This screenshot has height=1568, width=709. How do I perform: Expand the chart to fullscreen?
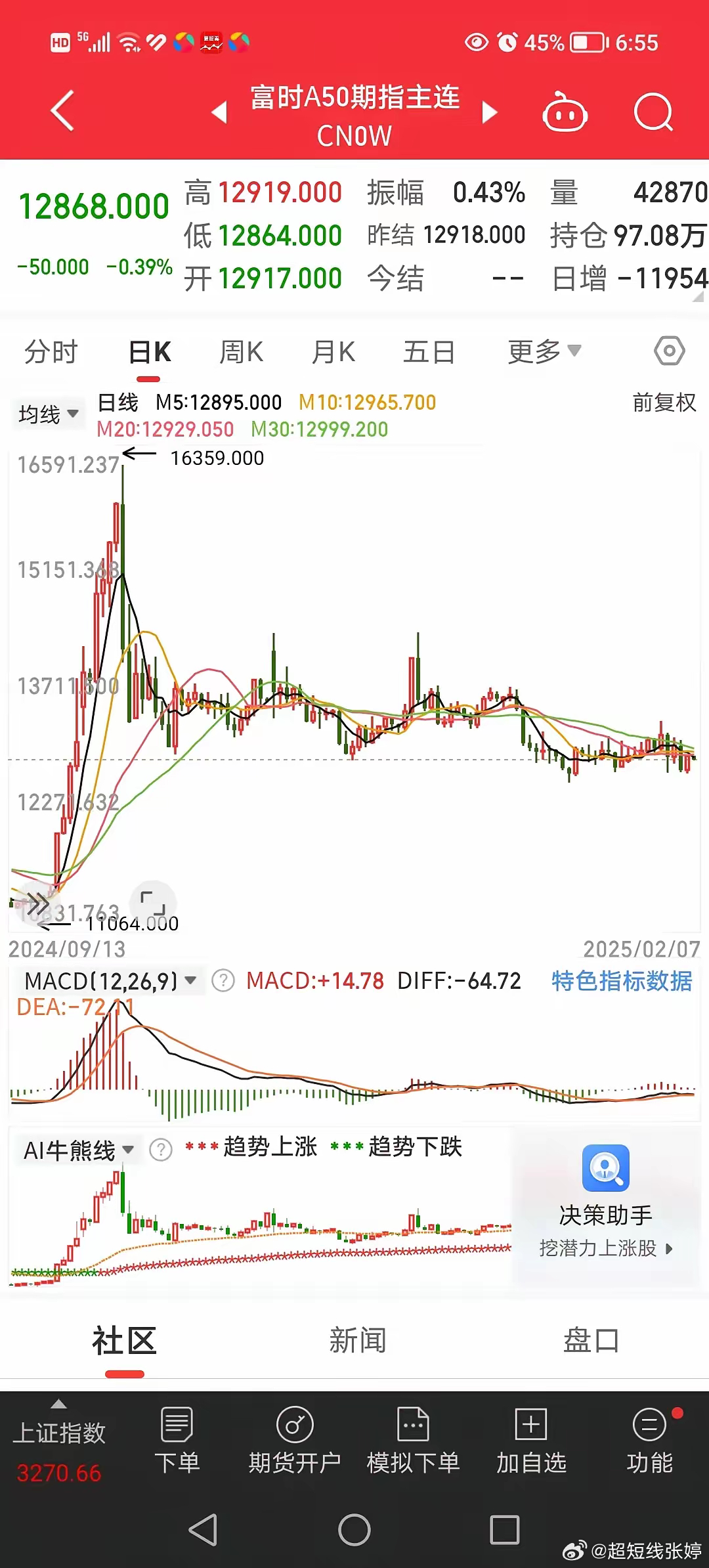[154, 904]
